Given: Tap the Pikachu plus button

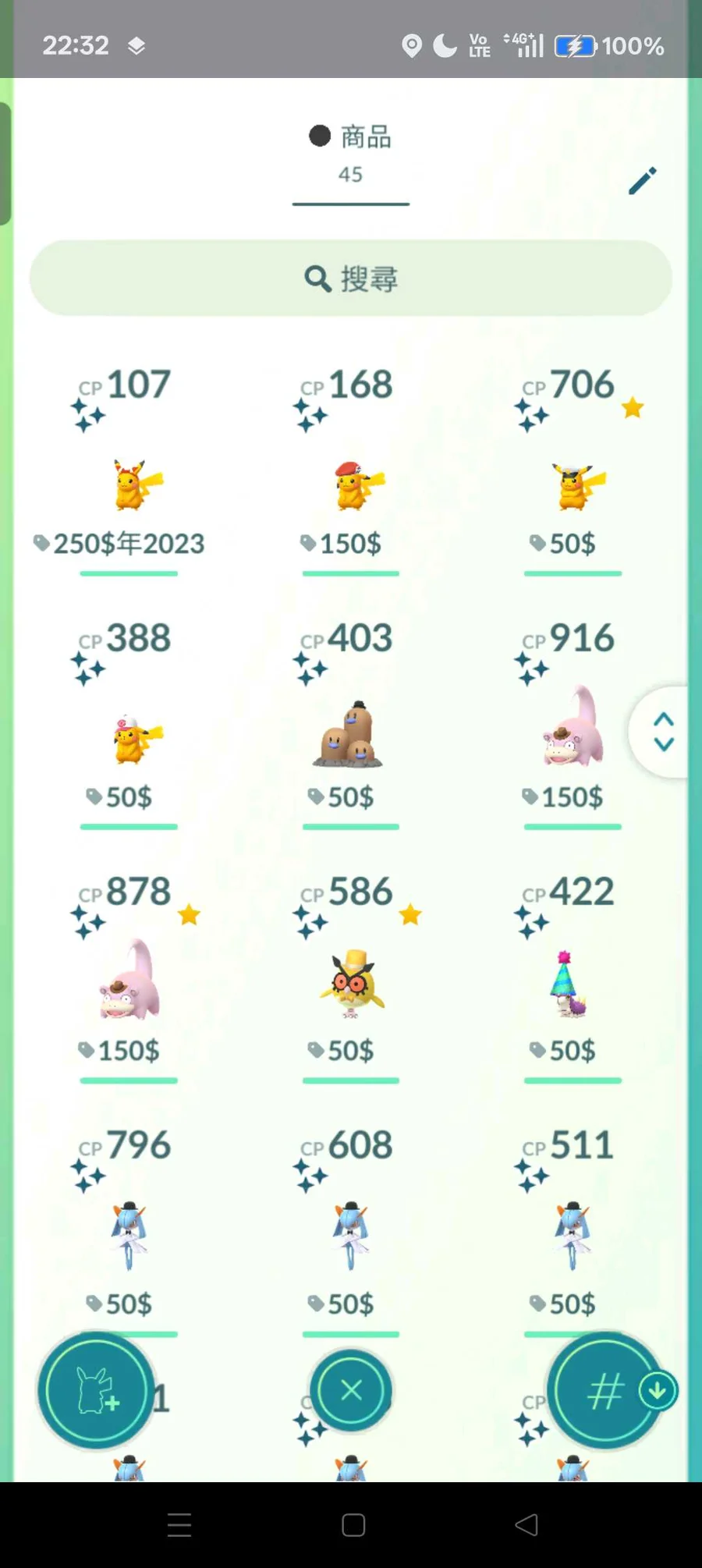Looking at the screenshot, I should 96,1390.
